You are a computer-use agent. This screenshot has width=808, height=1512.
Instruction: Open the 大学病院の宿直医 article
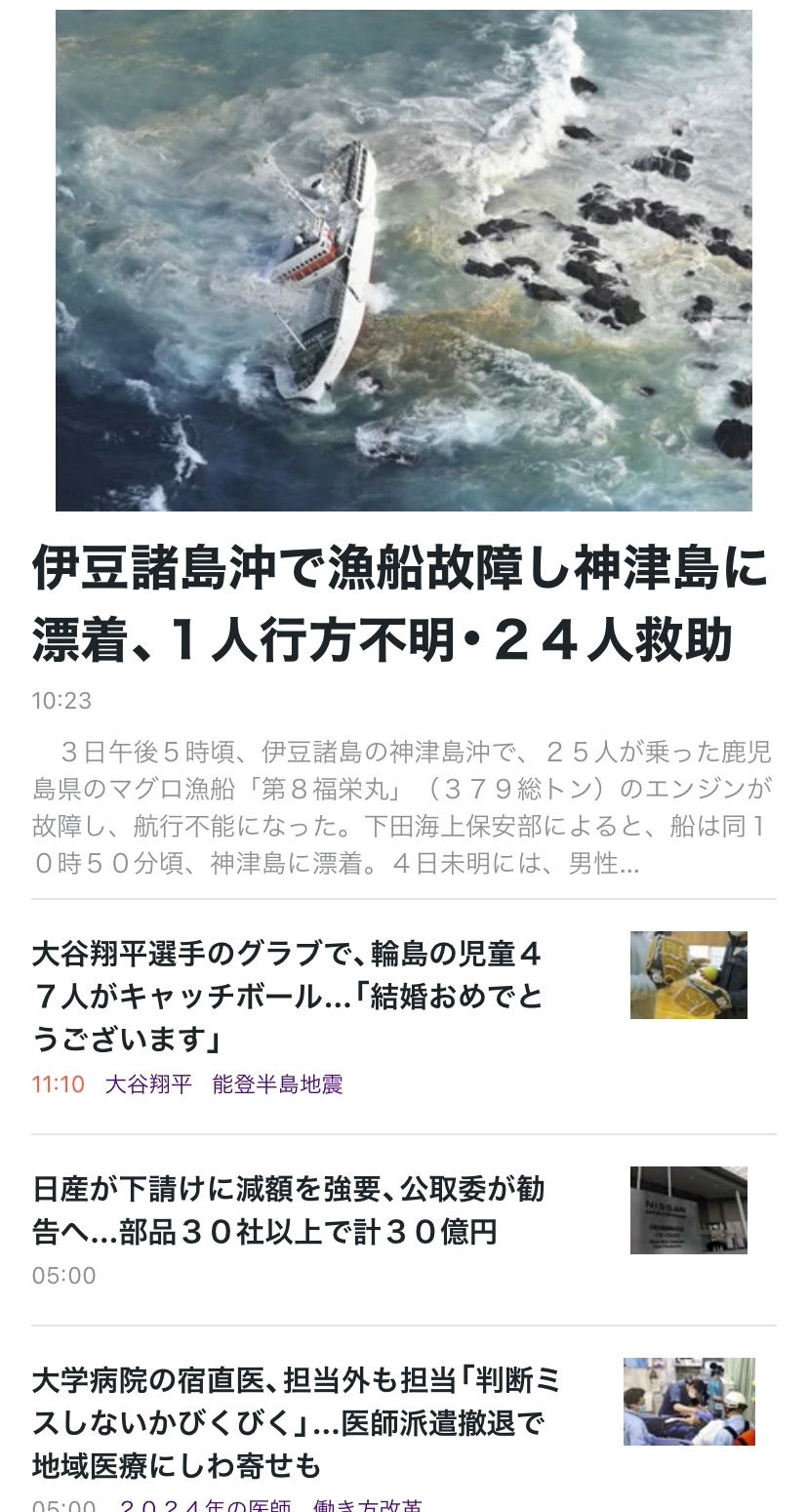(297, 1422)
